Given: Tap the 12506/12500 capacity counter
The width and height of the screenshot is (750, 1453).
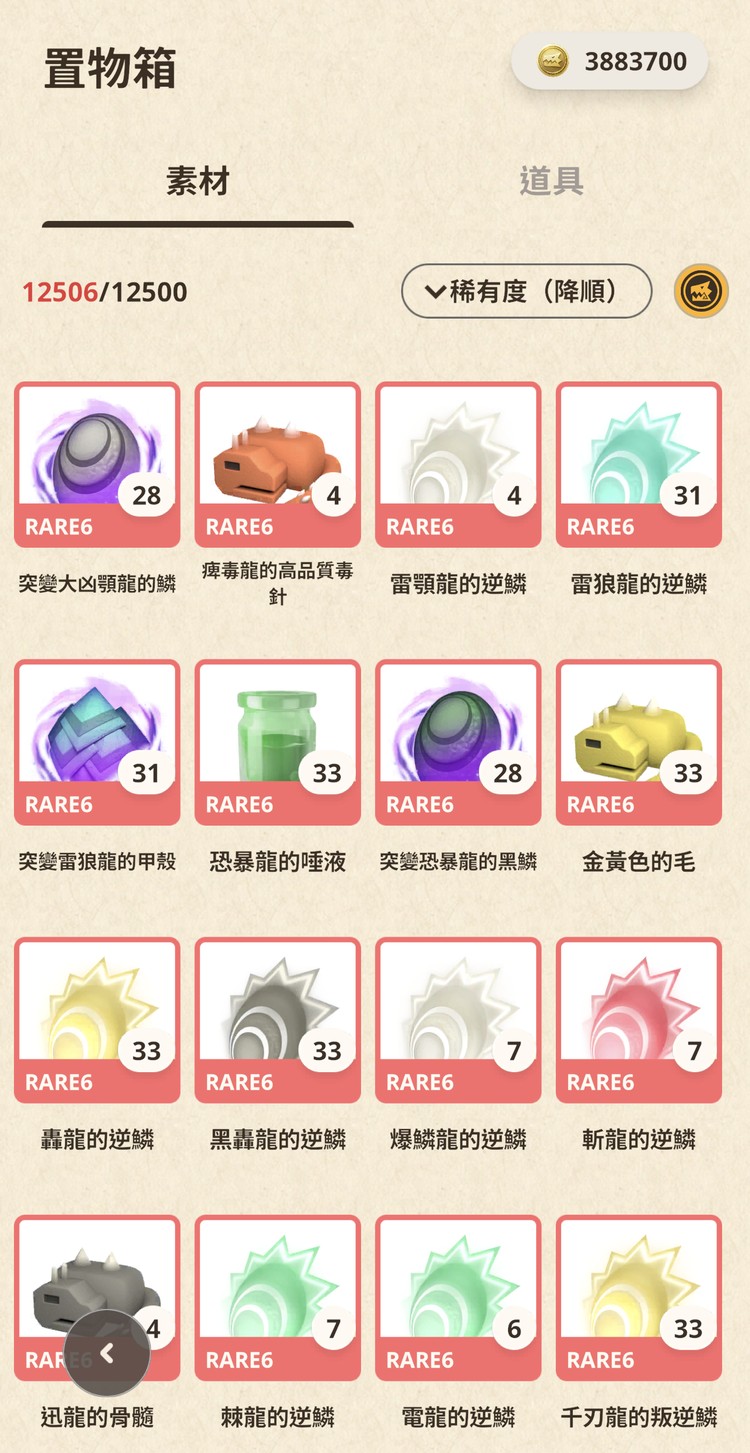Looking at the screenshot, I should pos(103,293).
